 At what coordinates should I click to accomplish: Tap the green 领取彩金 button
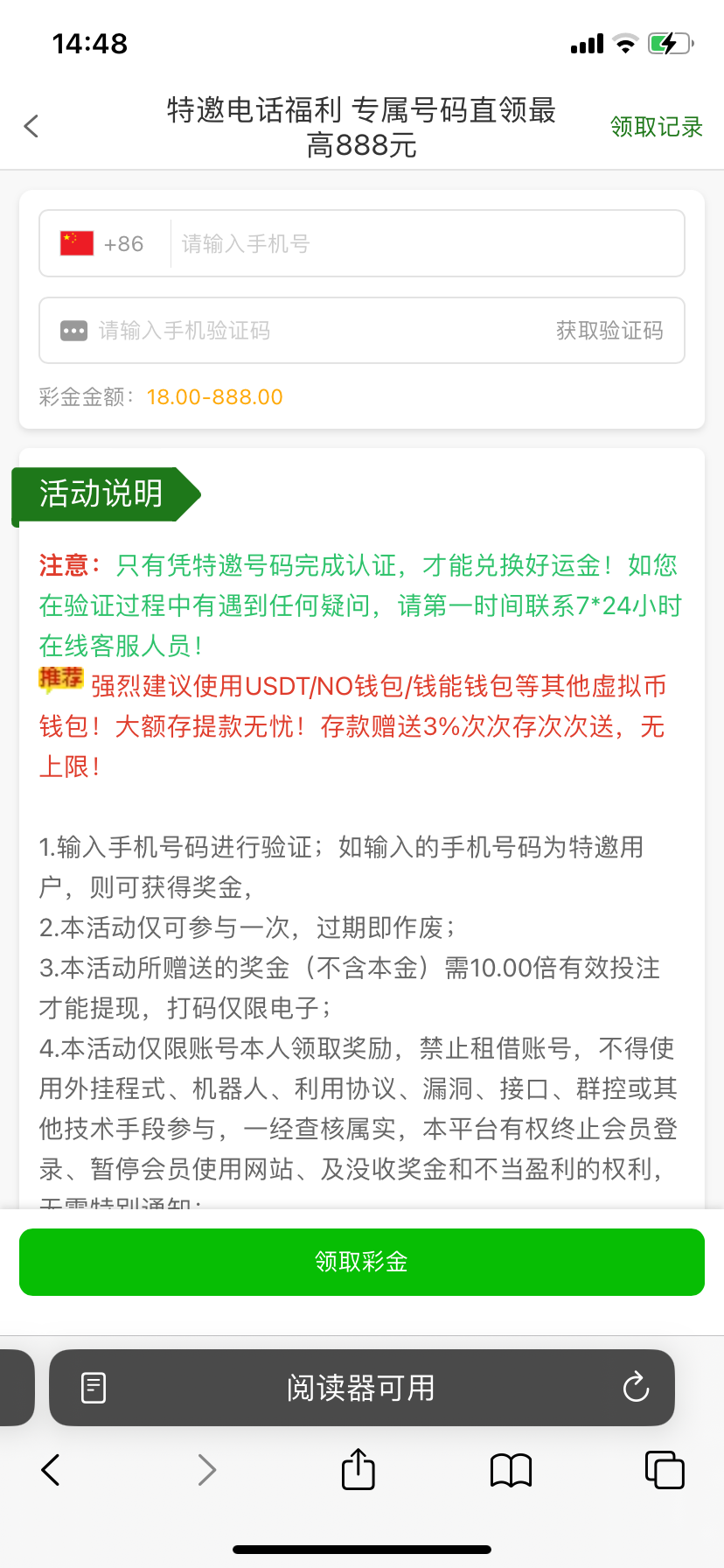pyautogui.click(x=361, y=1262)
